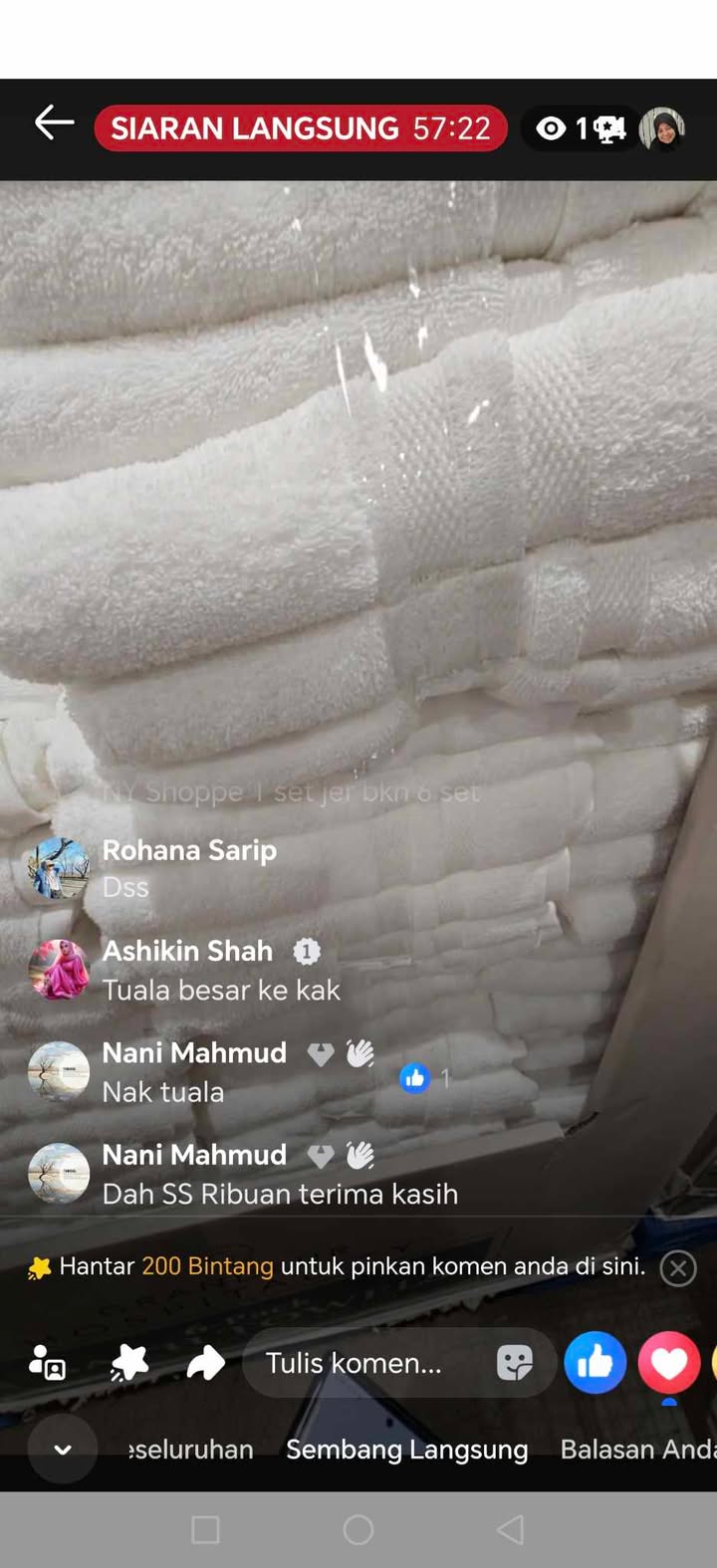Open the host's profile picture
This screenshot has height=1568, width=717.
(662, 128)
